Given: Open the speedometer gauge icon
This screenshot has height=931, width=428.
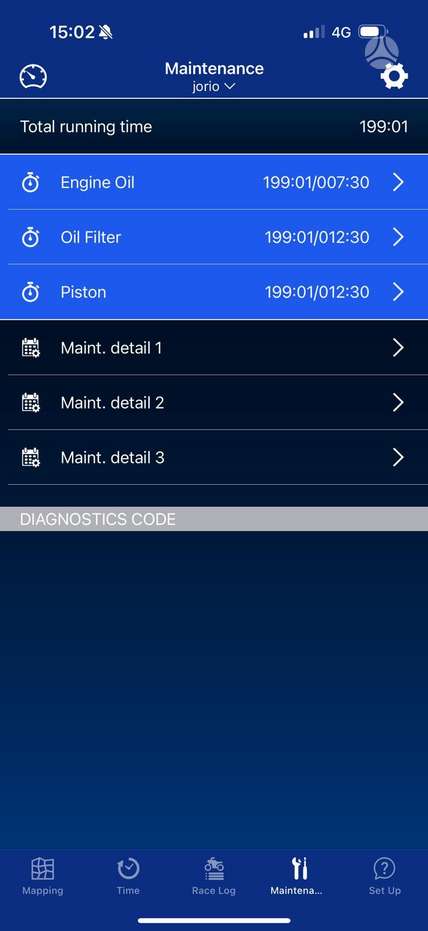Looking at the screenshot, I should coord(33,77).
